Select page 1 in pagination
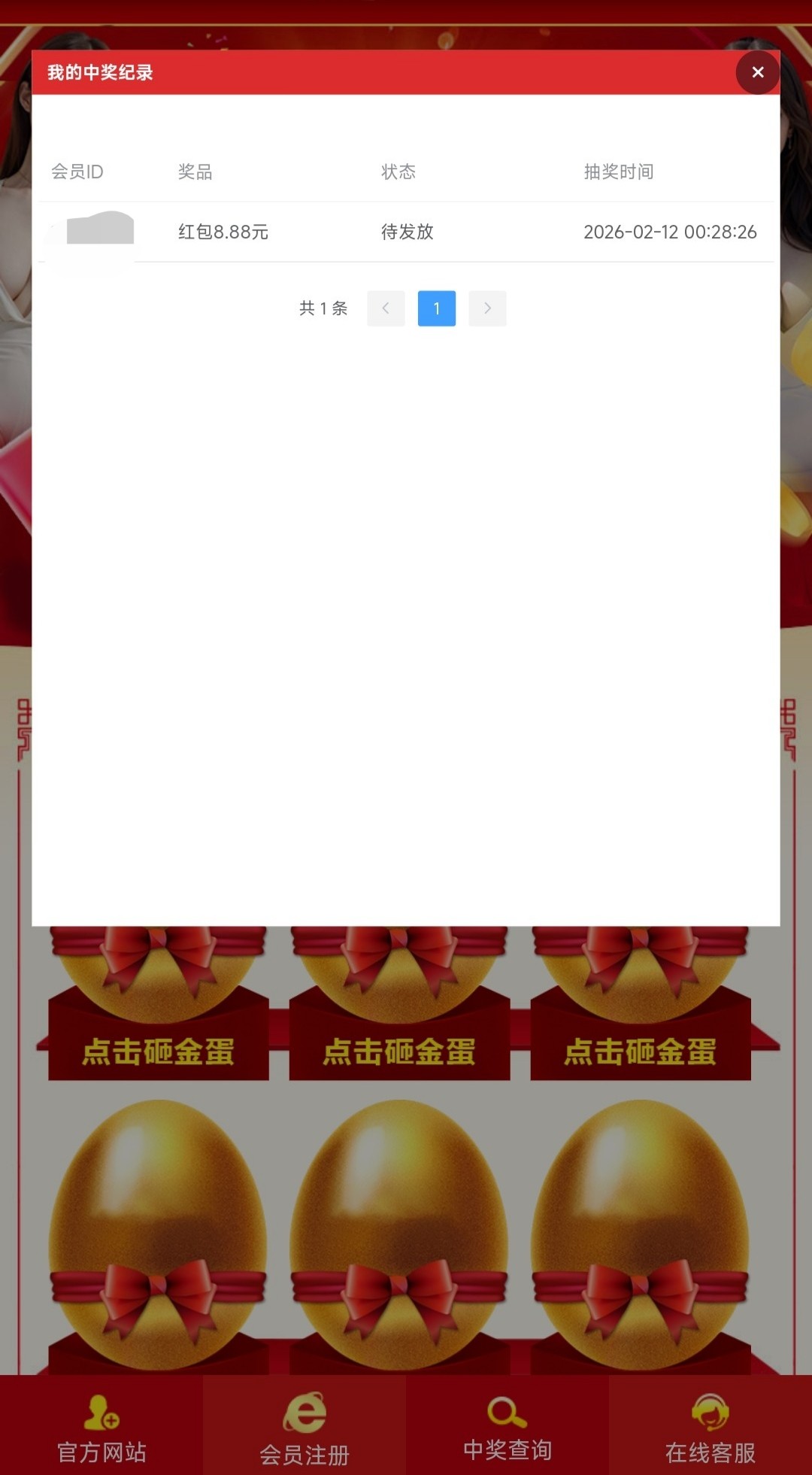 (x=436, y=308)
